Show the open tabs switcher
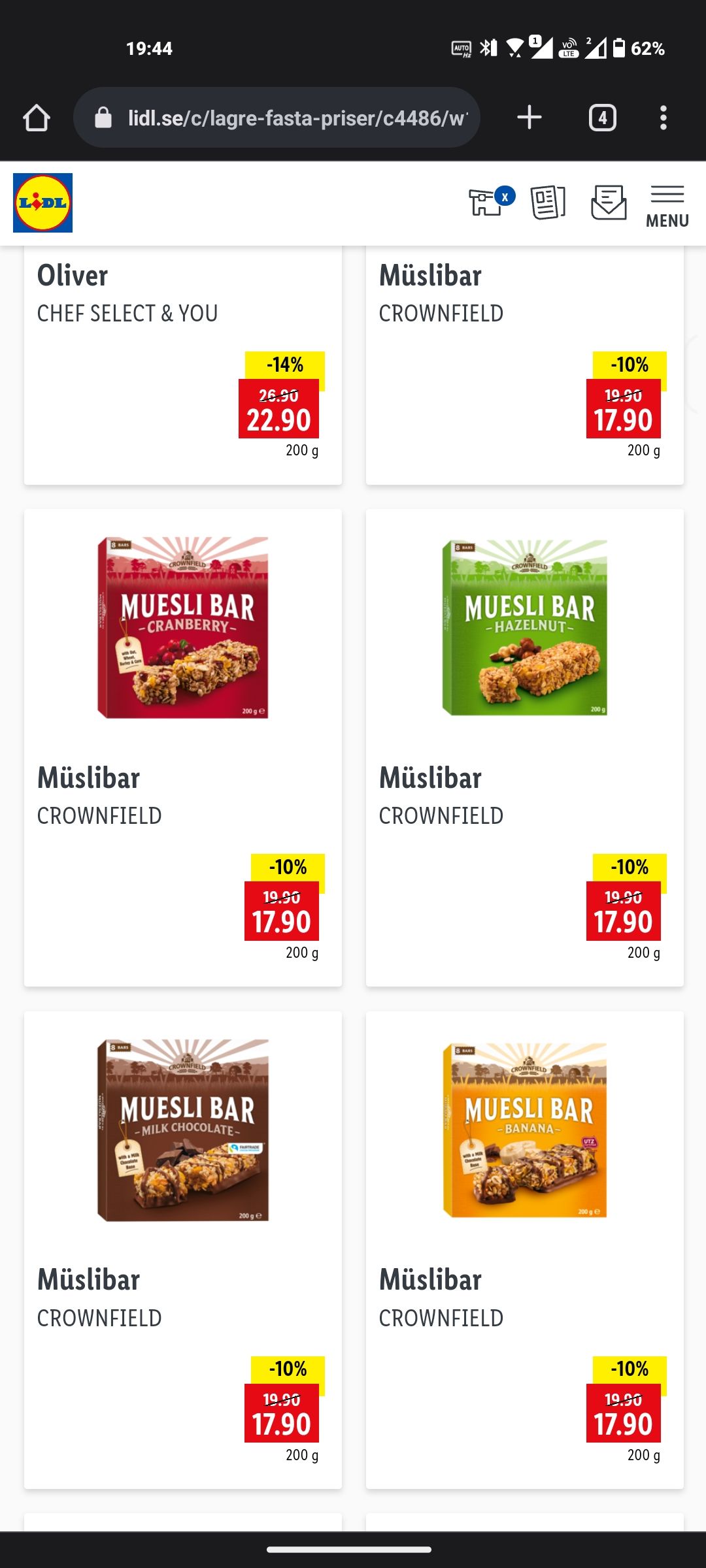This screenshot has width=706, height=1568. 602,118
